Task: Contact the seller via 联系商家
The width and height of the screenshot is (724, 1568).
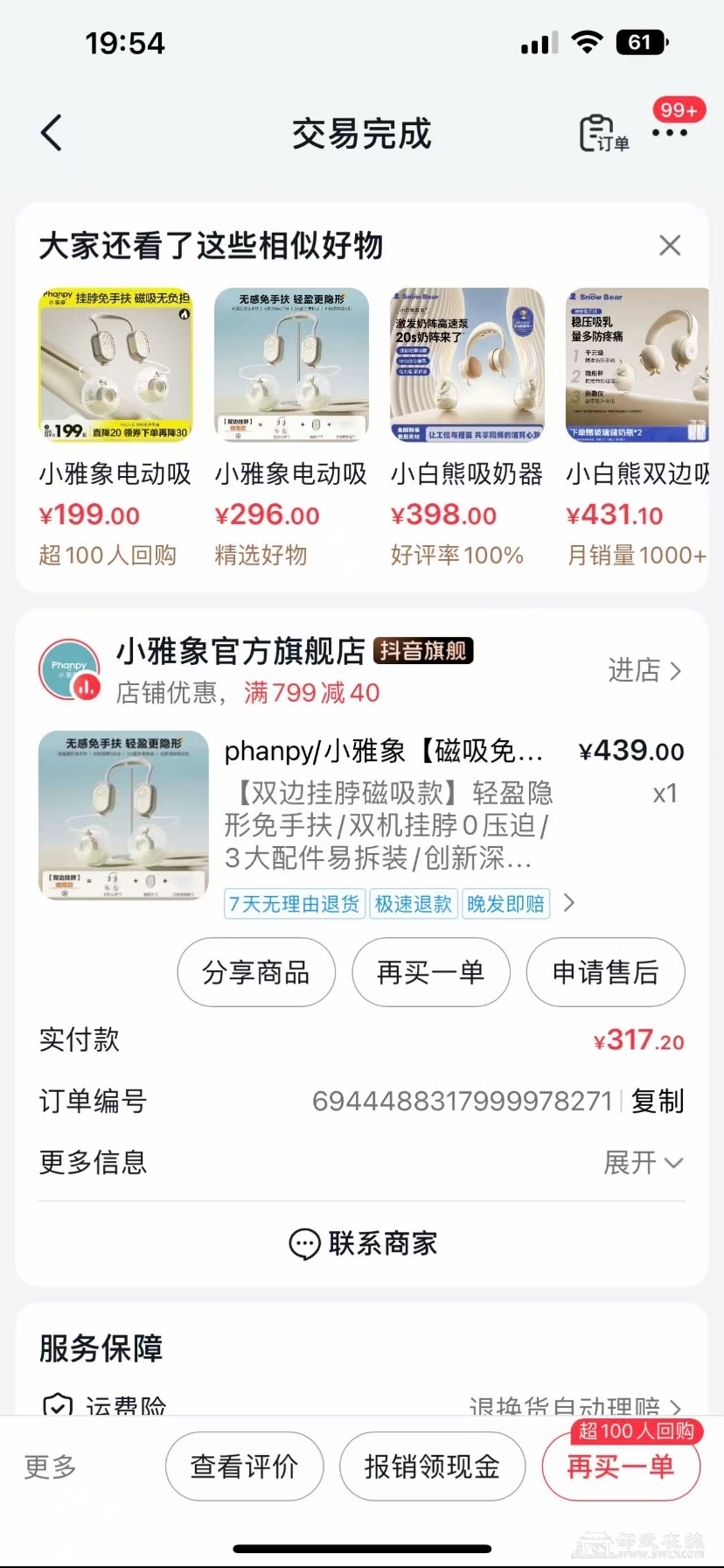Action: tap(363, 1243)
